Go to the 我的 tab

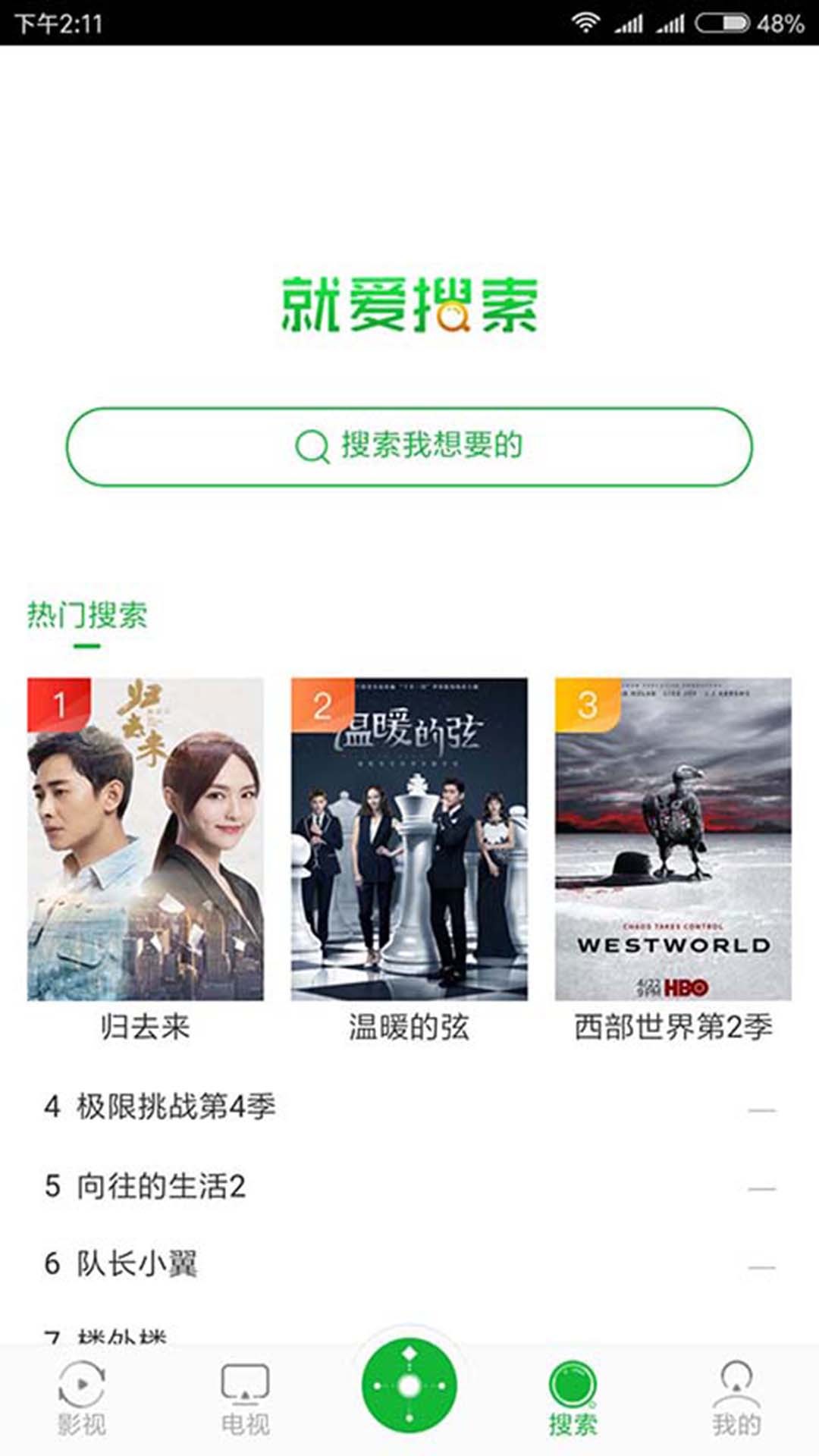(736, 1398)
